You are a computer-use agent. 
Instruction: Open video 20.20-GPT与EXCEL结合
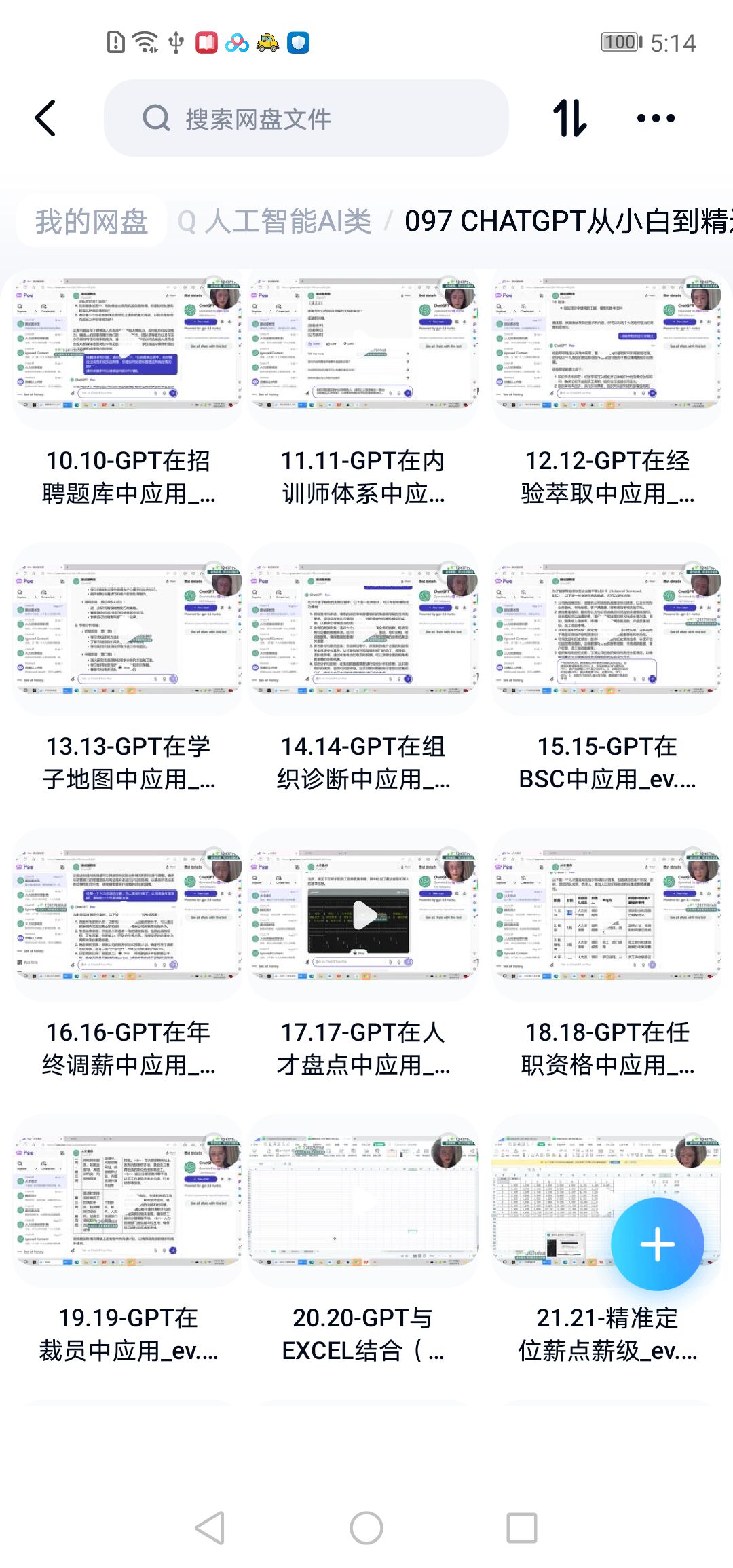pyautogui.click(x=364, y=1200)
